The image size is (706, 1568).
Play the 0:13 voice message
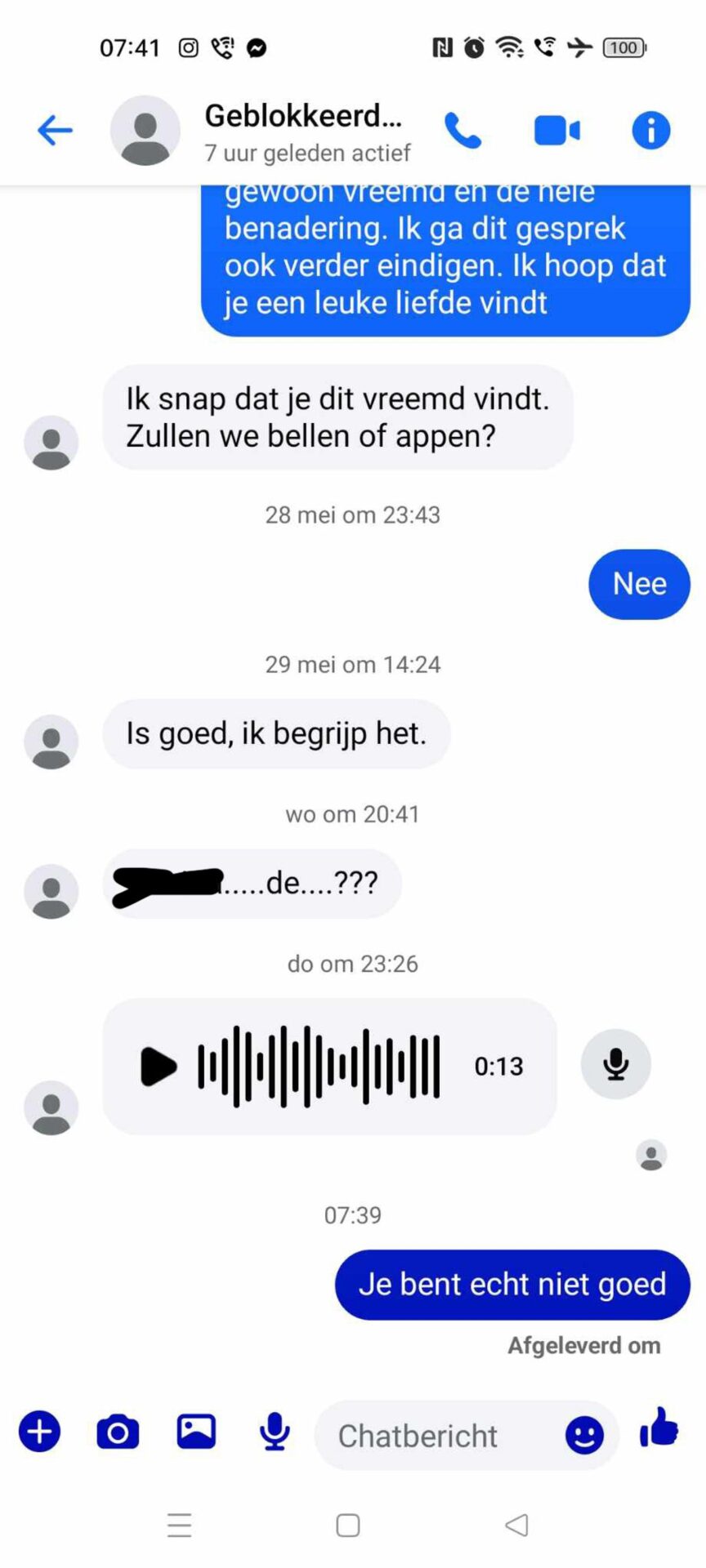click(159, 1067)
